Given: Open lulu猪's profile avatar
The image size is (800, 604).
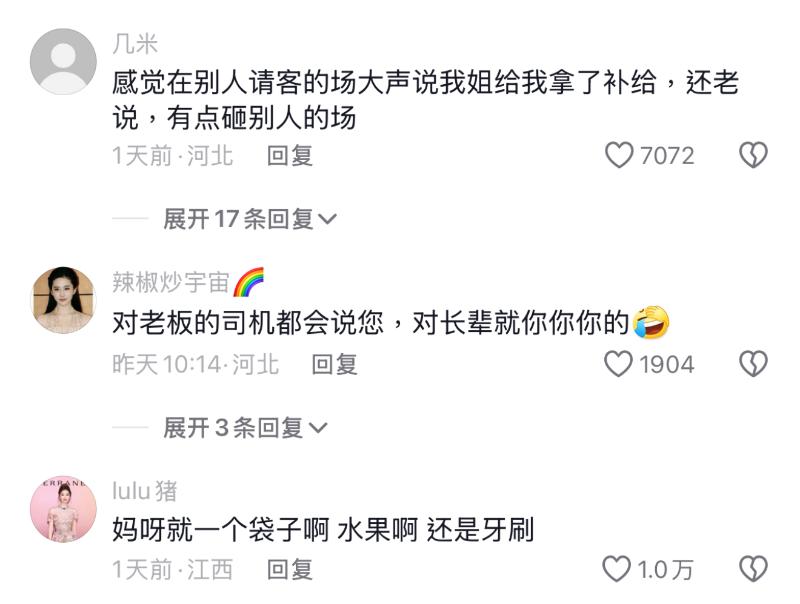Looking at the screenshot, I should [63, 509].
